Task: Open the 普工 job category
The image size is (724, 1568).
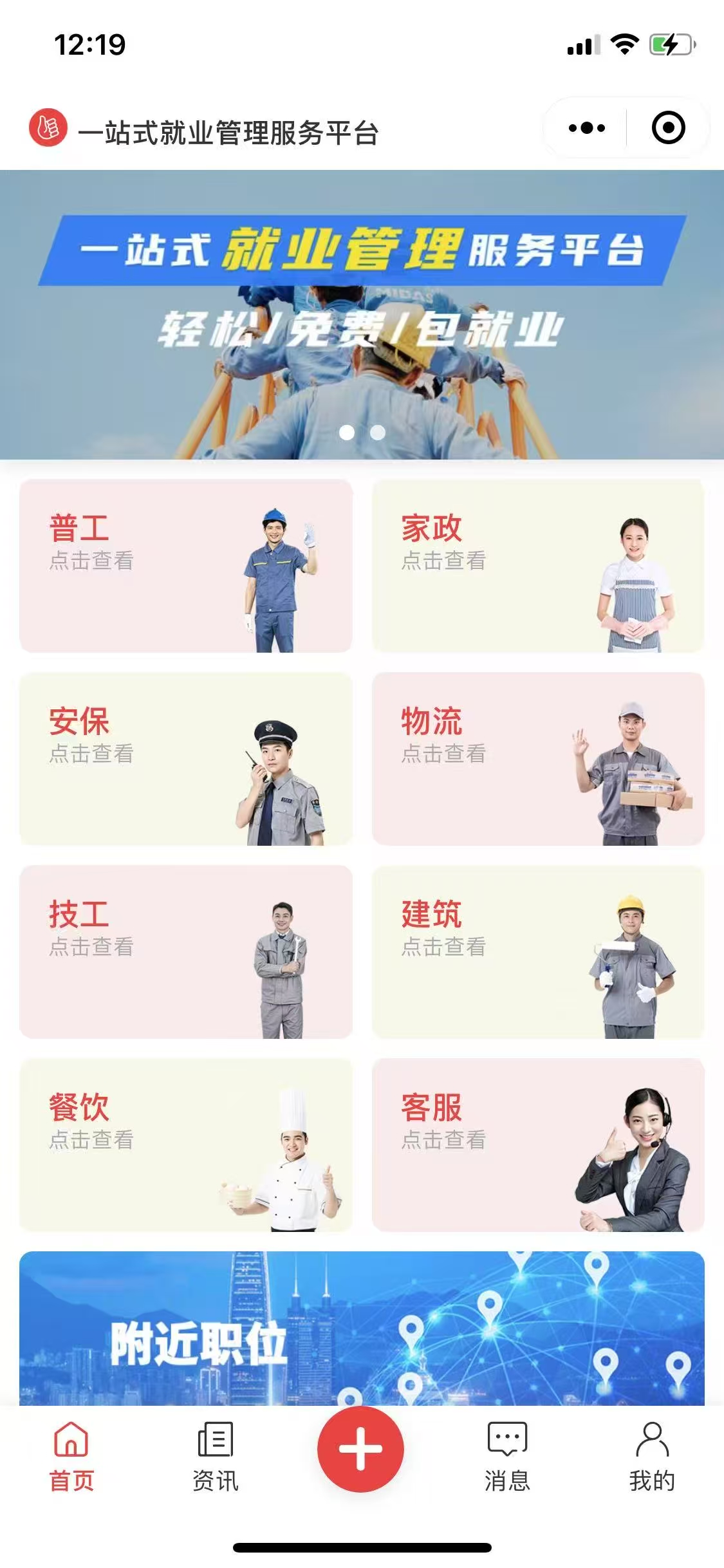Action: tap(186, 566)
